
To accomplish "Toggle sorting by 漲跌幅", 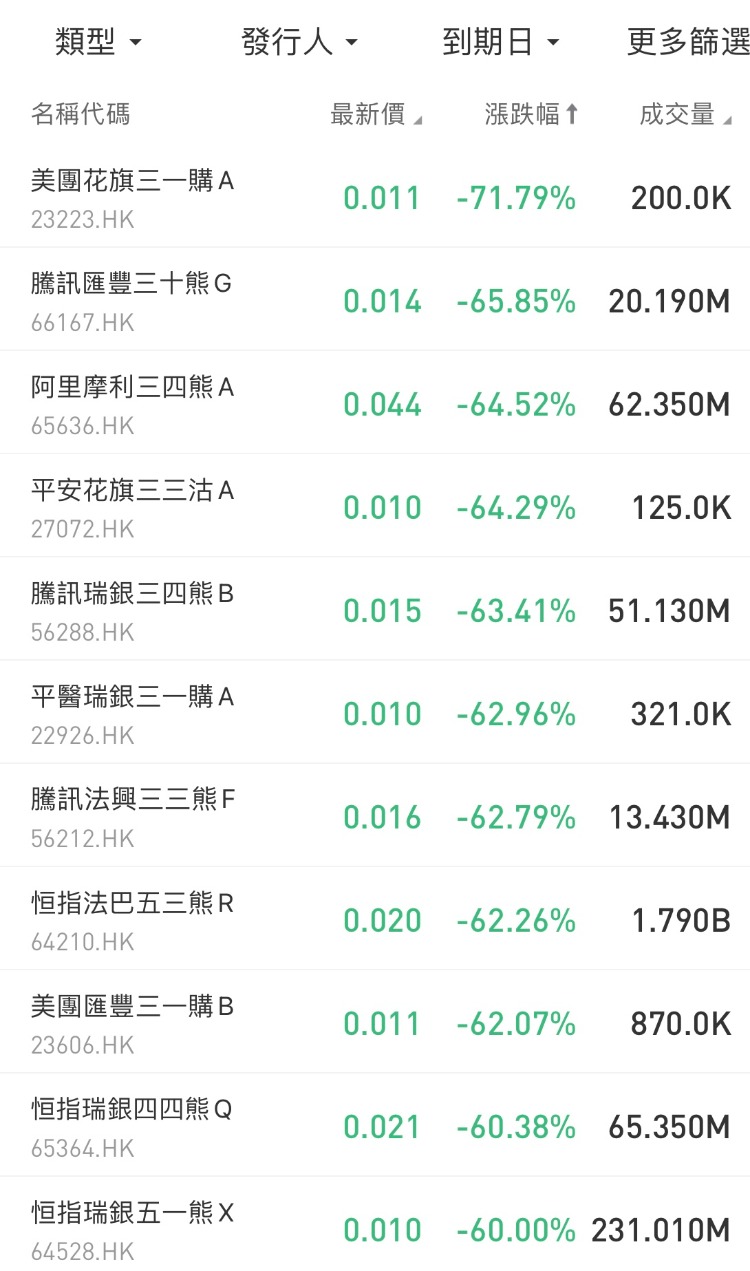I will pos(531,115).
